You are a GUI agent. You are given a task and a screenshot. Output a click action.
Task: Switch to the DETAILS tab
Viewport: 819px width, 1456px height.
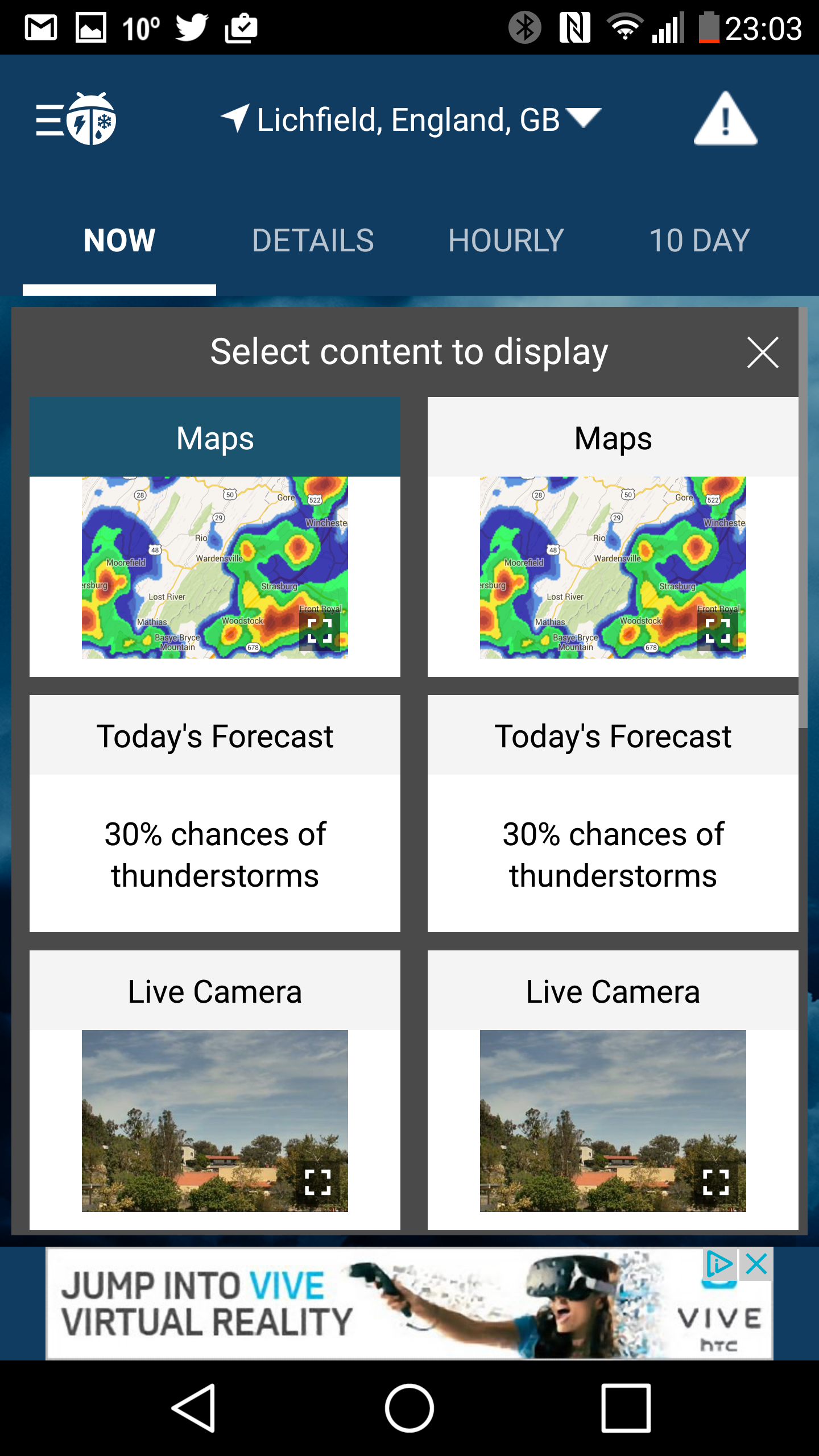click(x=313, y=240)
